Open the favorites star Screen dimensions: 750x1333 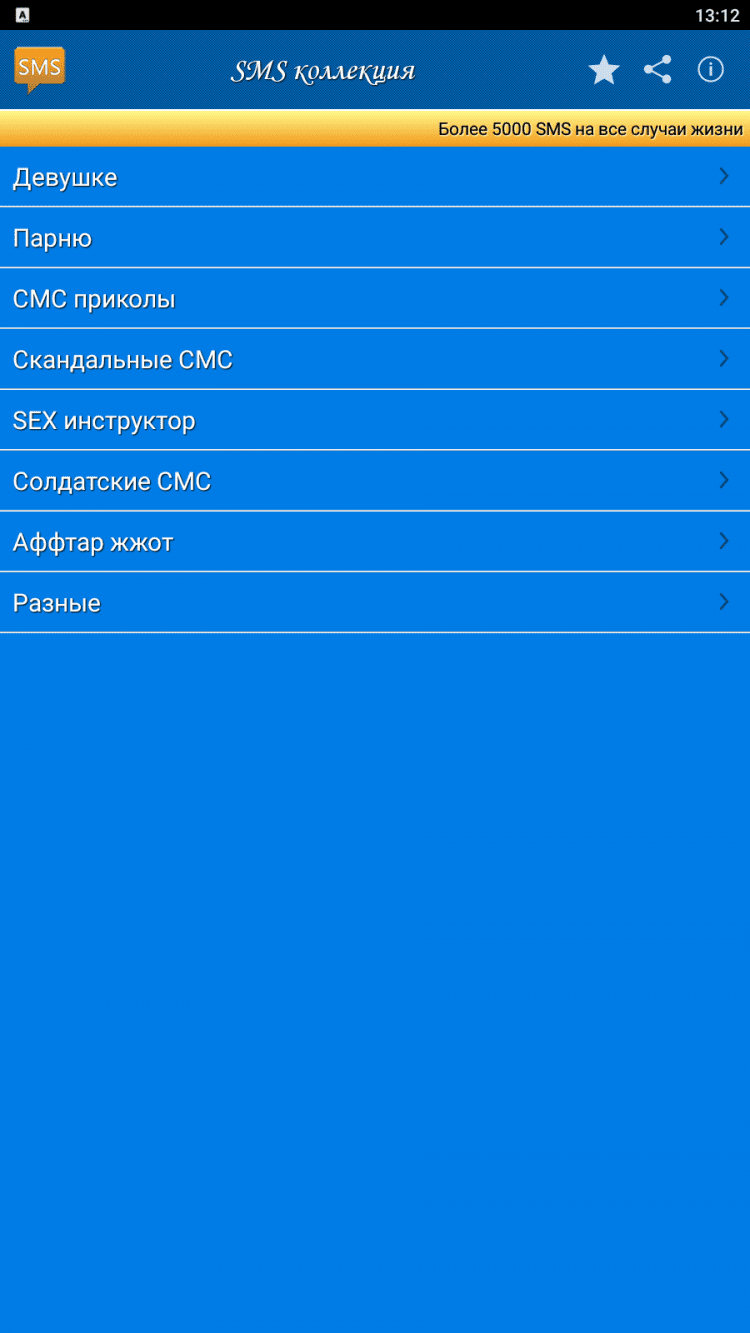604,70
